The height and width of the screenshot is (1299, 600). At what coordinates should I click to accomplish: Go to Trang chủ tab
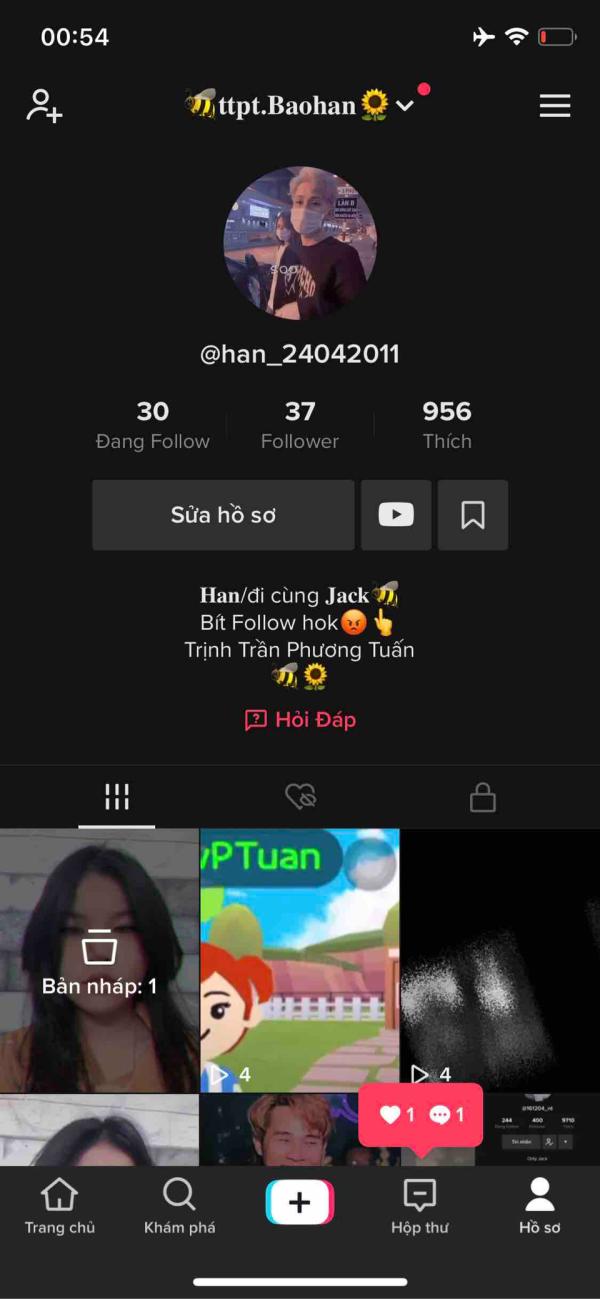click(60, 1206)
